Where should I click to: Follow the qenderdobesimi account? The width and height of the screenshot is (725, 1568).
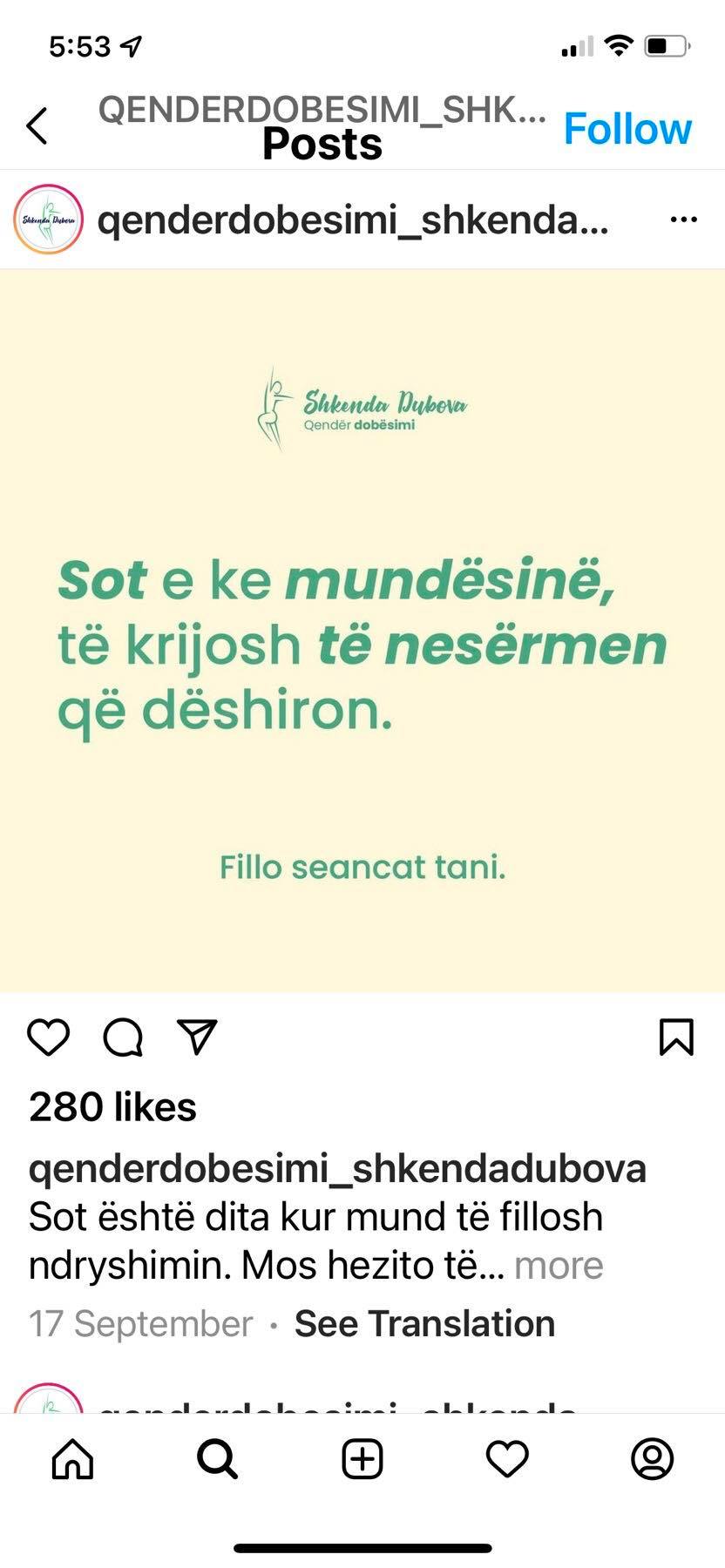(x=627, y=129)
